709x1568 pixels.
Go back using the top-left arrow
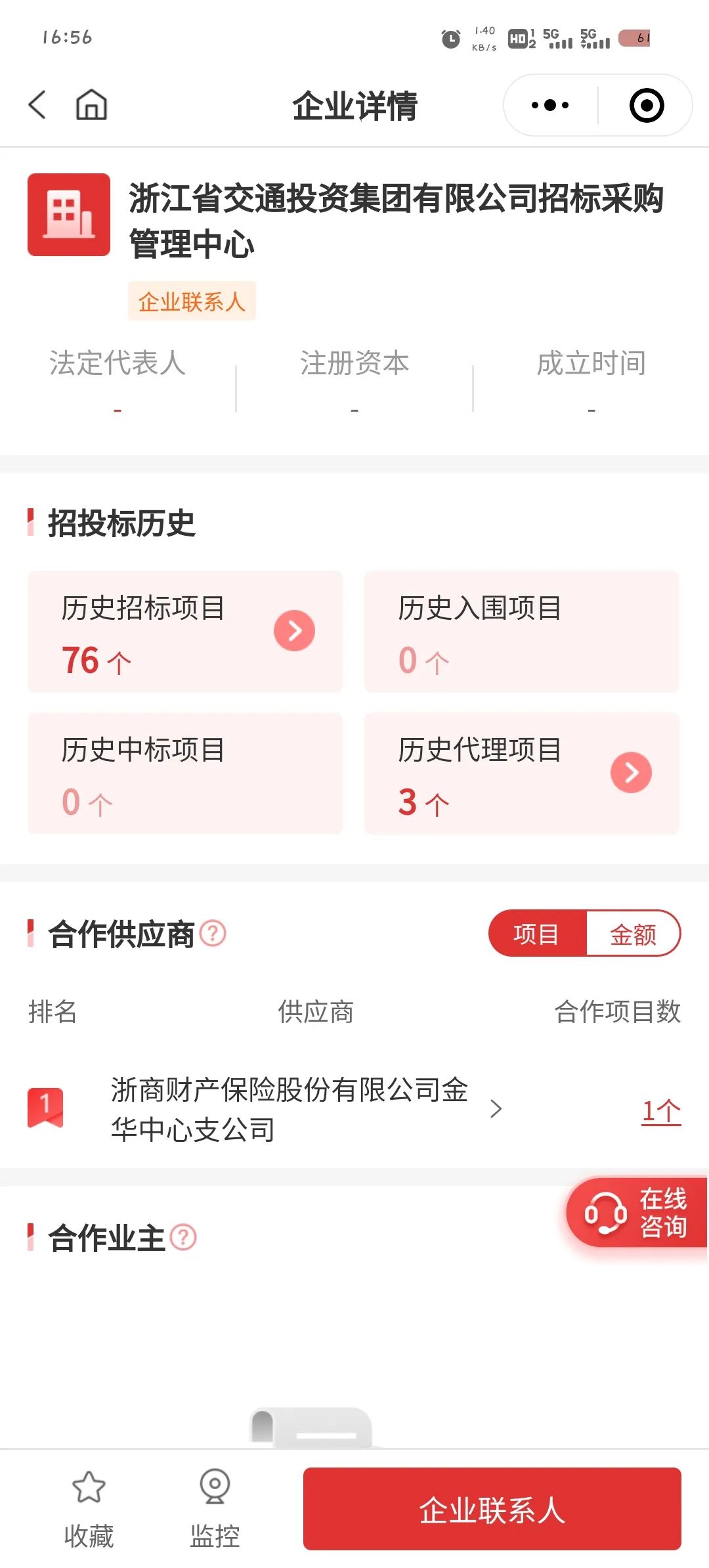37,105
